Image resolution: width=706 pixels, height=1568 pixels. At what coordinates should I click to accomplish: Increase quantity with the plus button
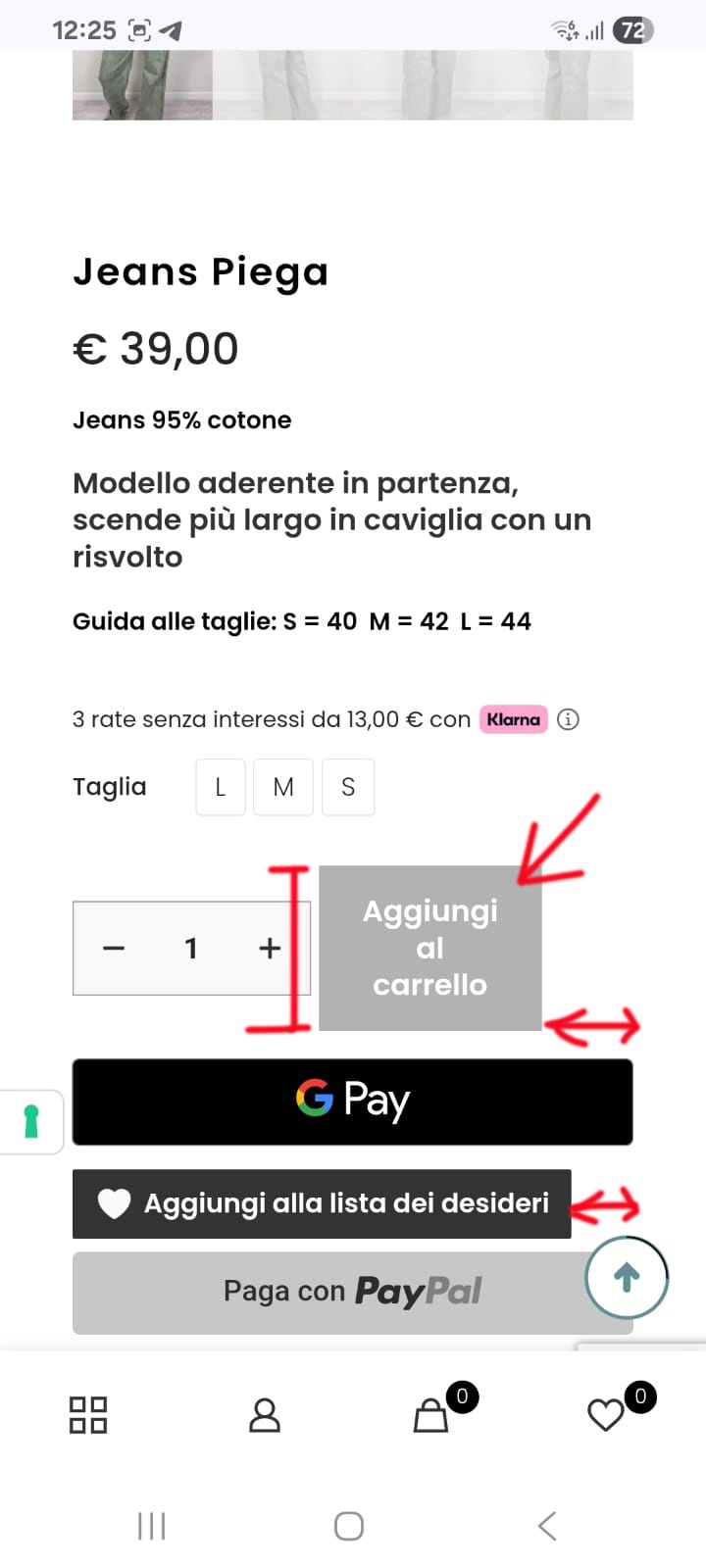[270, 948]
